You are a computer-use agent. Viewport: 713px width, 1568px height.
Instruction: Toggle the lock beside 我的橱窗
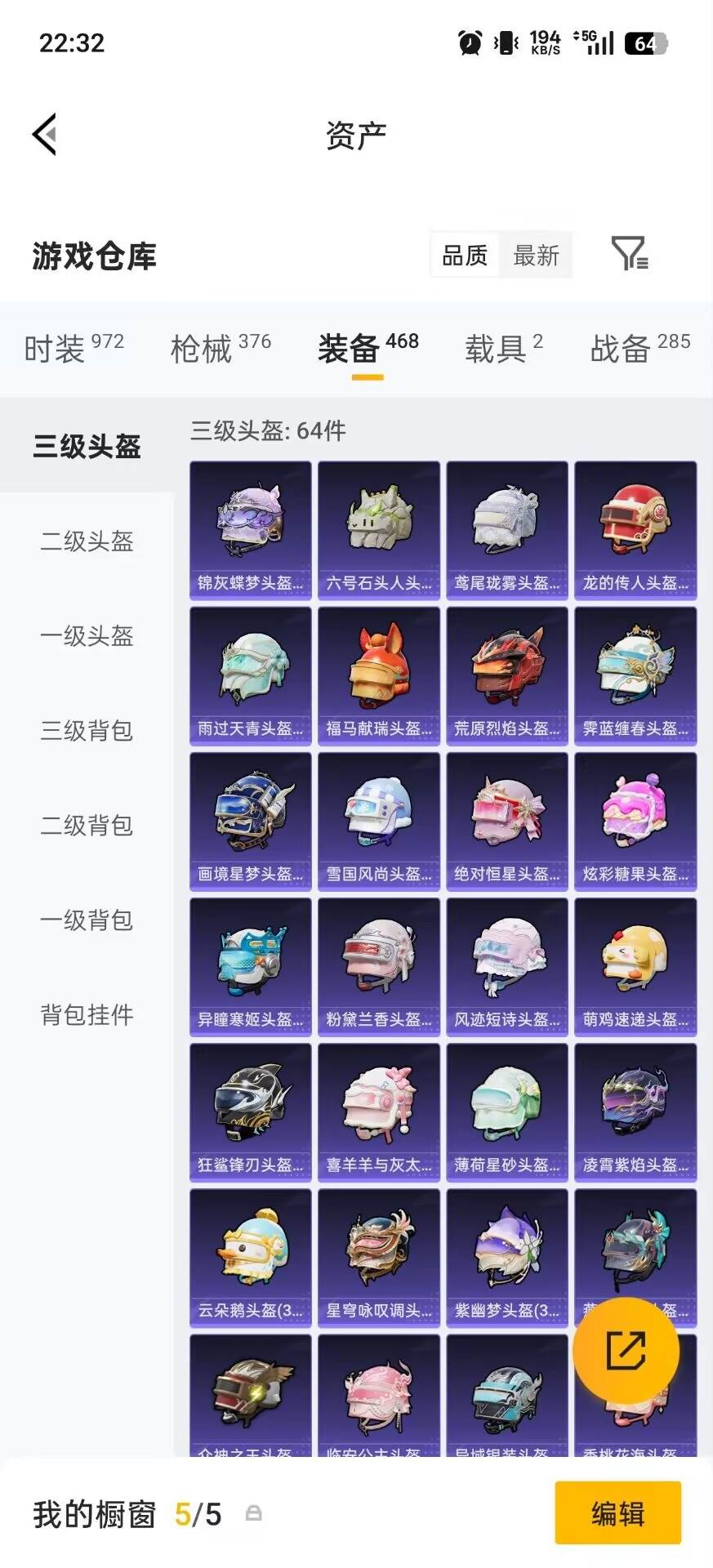[253, 1515]
